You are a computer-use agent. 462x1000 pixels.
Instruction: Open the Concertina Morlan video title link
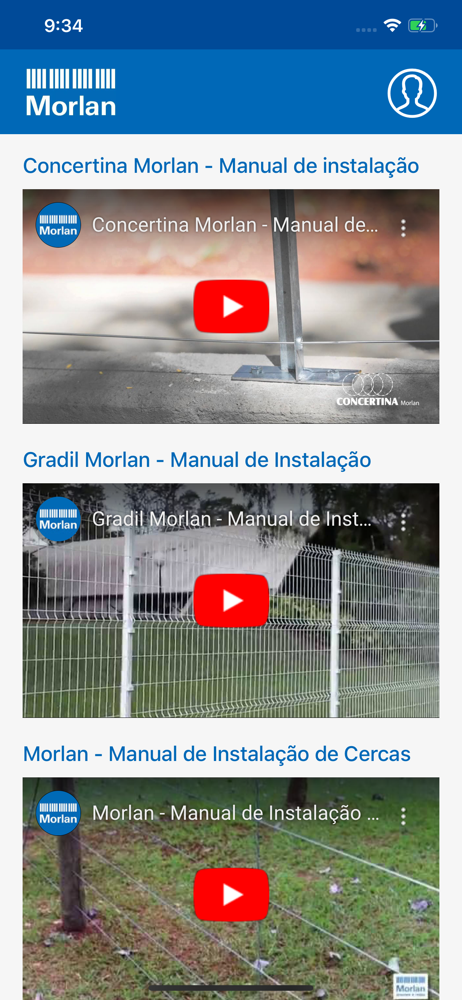235,225
